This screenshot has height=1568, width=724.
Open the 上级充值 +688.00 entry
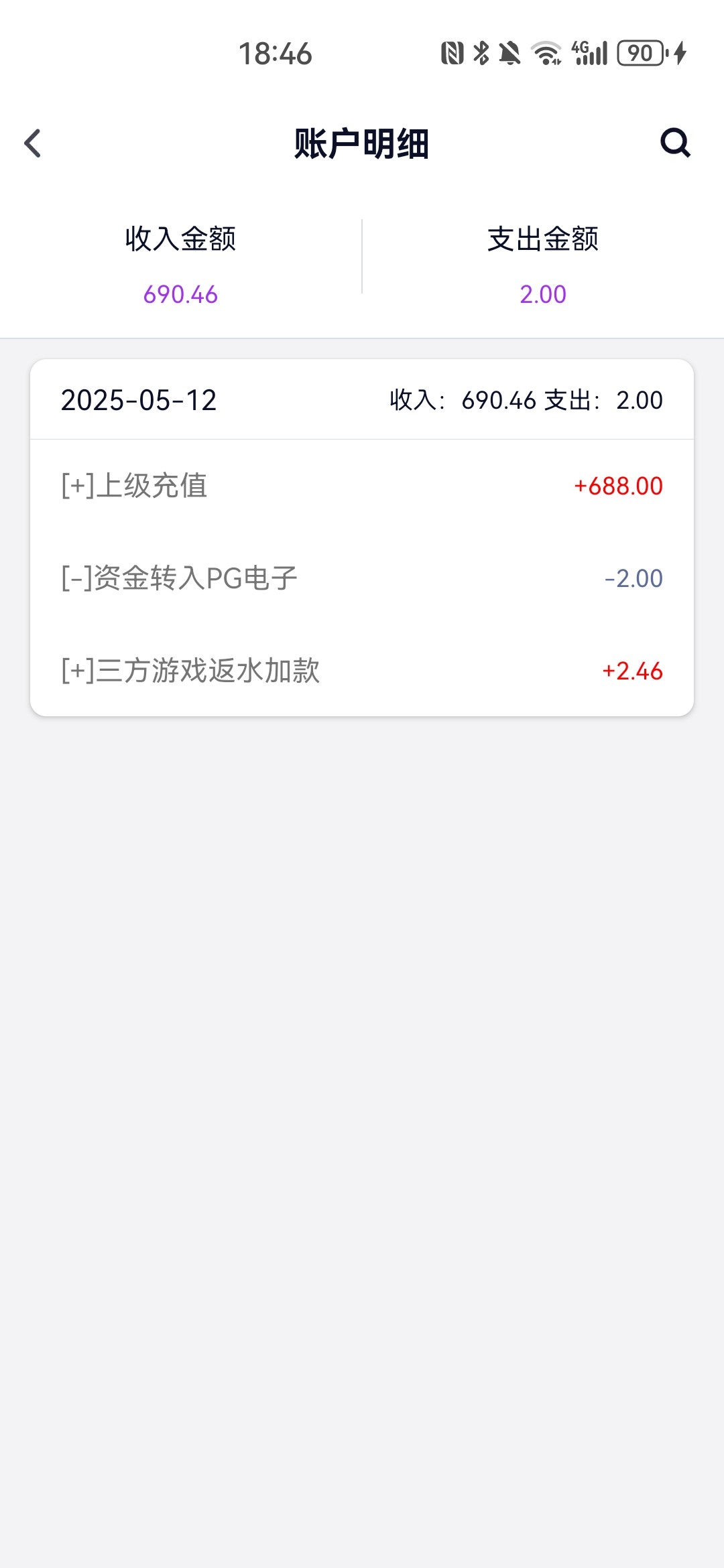[x=362, y=486]
